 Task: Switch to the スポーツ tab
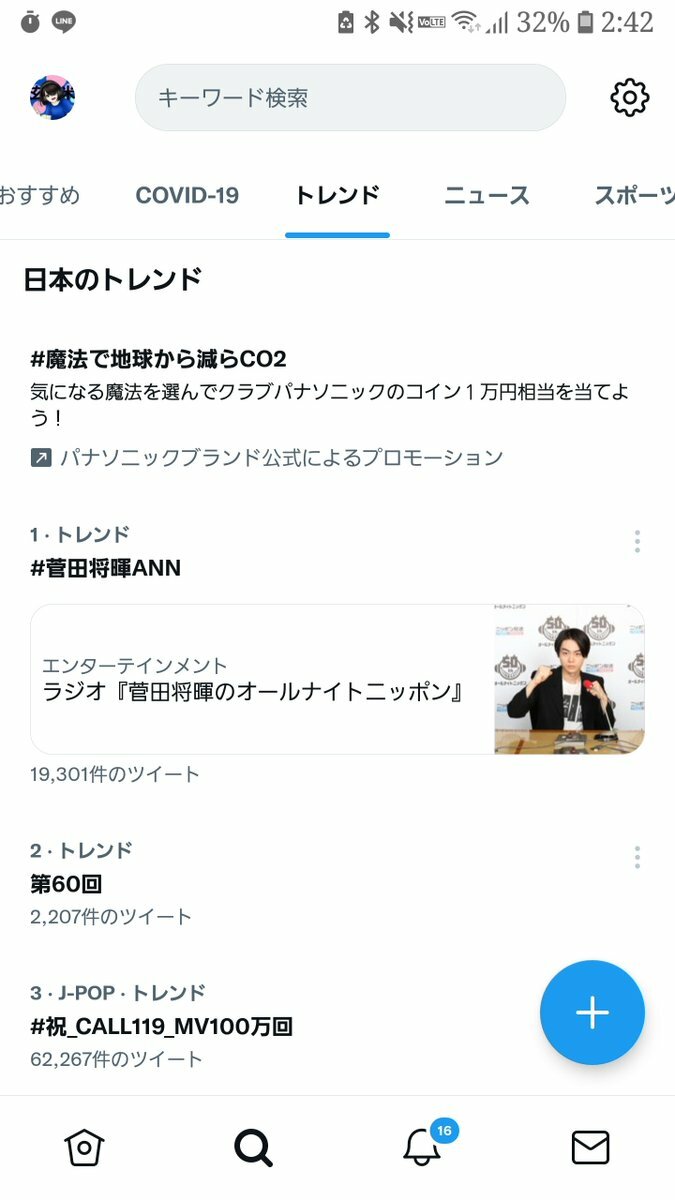pos(634,195)
